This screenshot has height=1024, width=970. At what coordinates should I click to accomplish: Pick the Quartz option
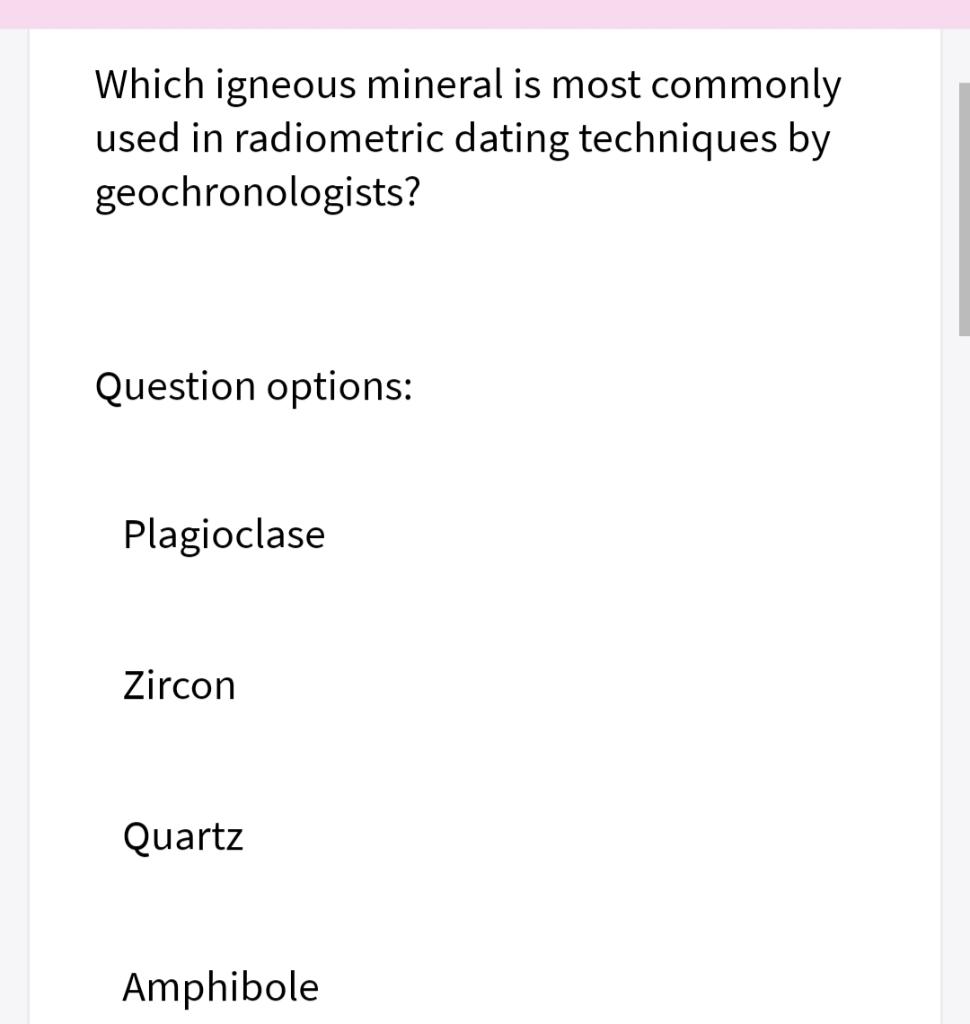183,836
